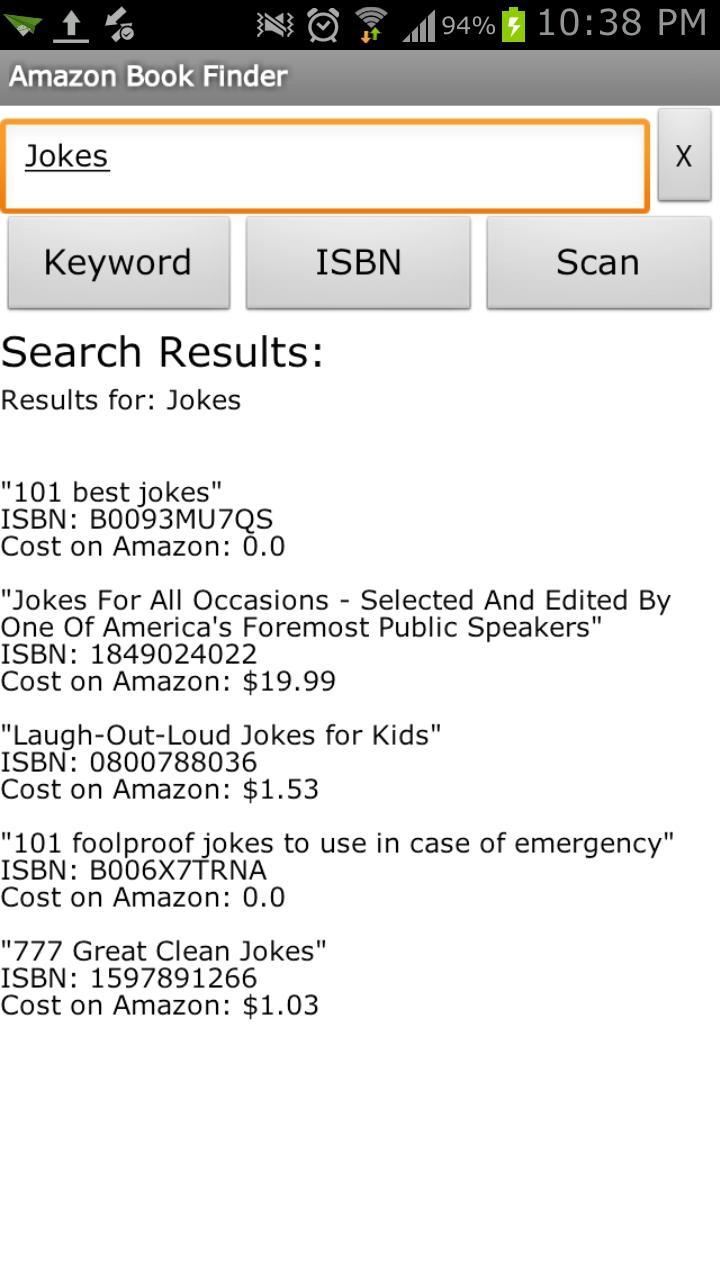Search by Keyword

118,262
